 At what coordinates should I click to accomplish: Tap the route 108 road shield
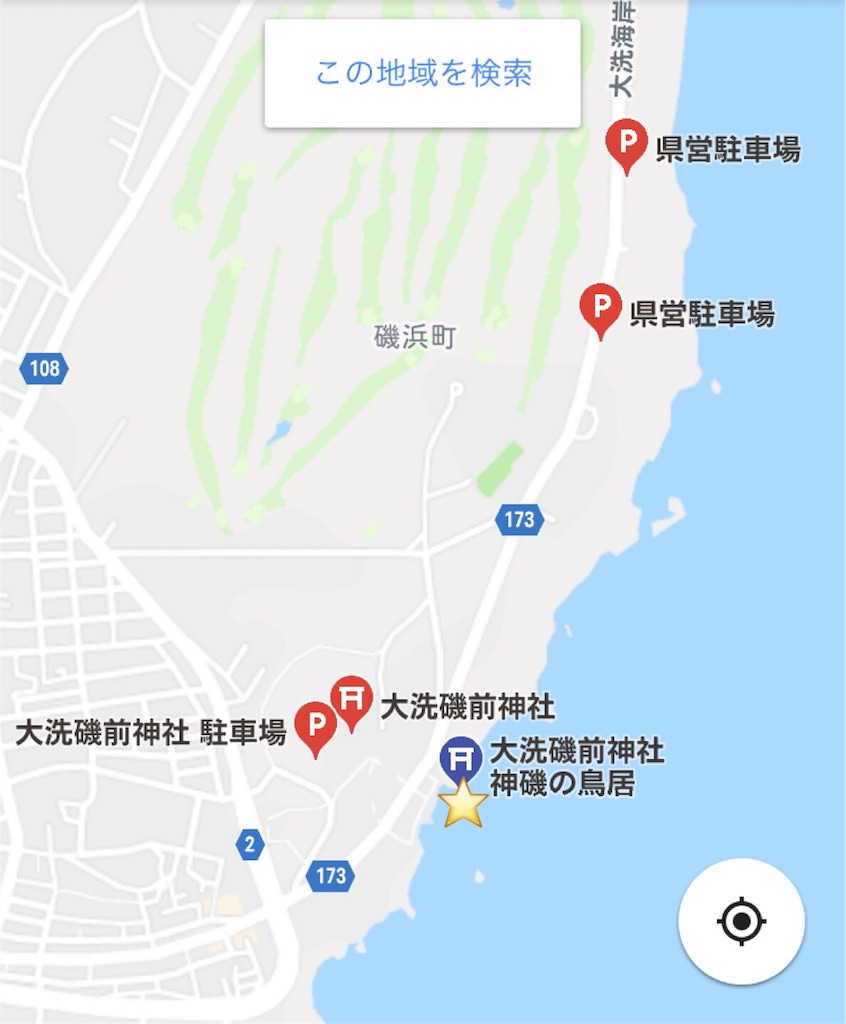[x=43, y=370]
